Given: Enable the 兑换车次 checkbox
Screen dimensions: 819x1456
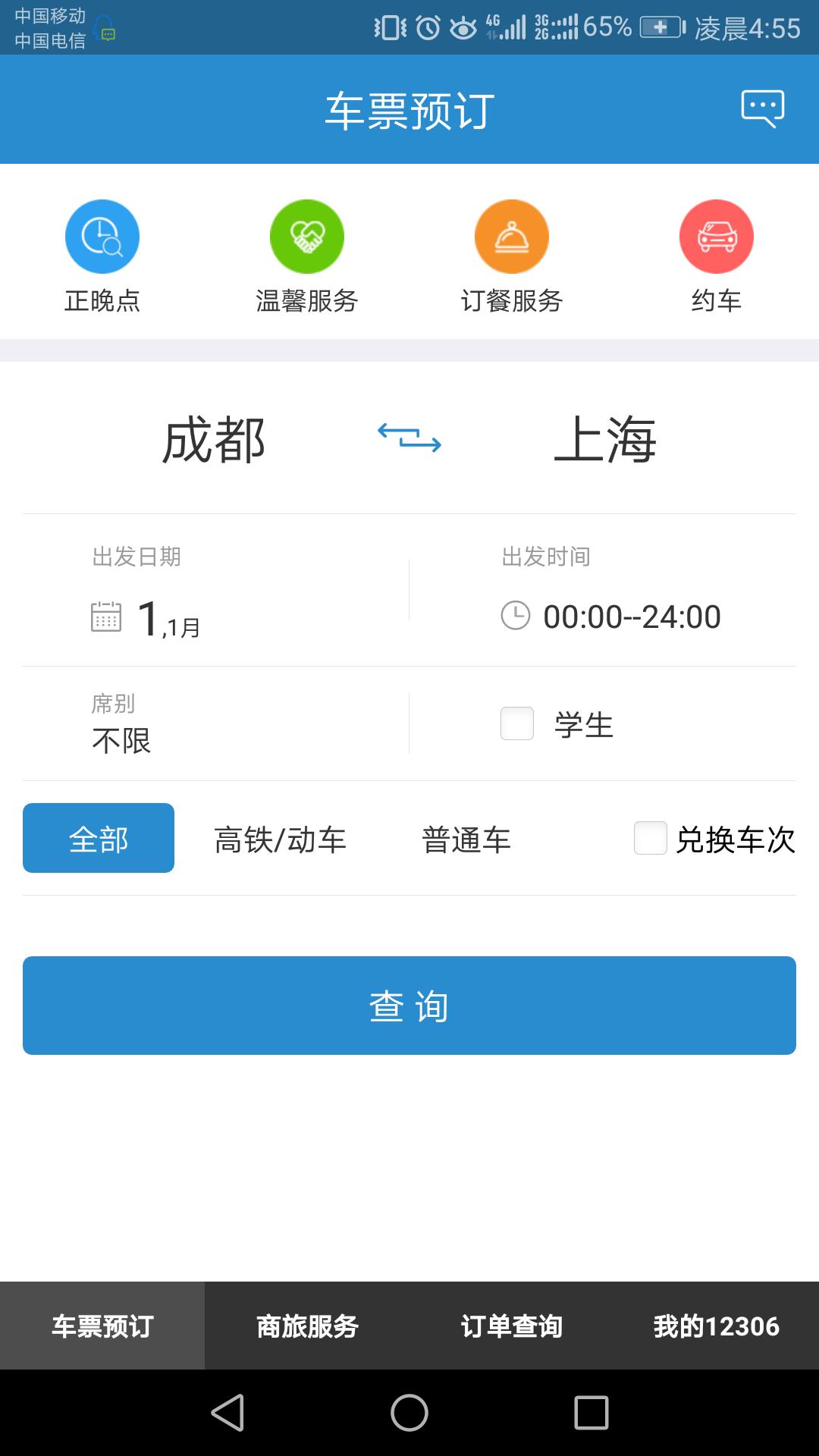Looking at the screenshot, I should (x=651, y=838).
